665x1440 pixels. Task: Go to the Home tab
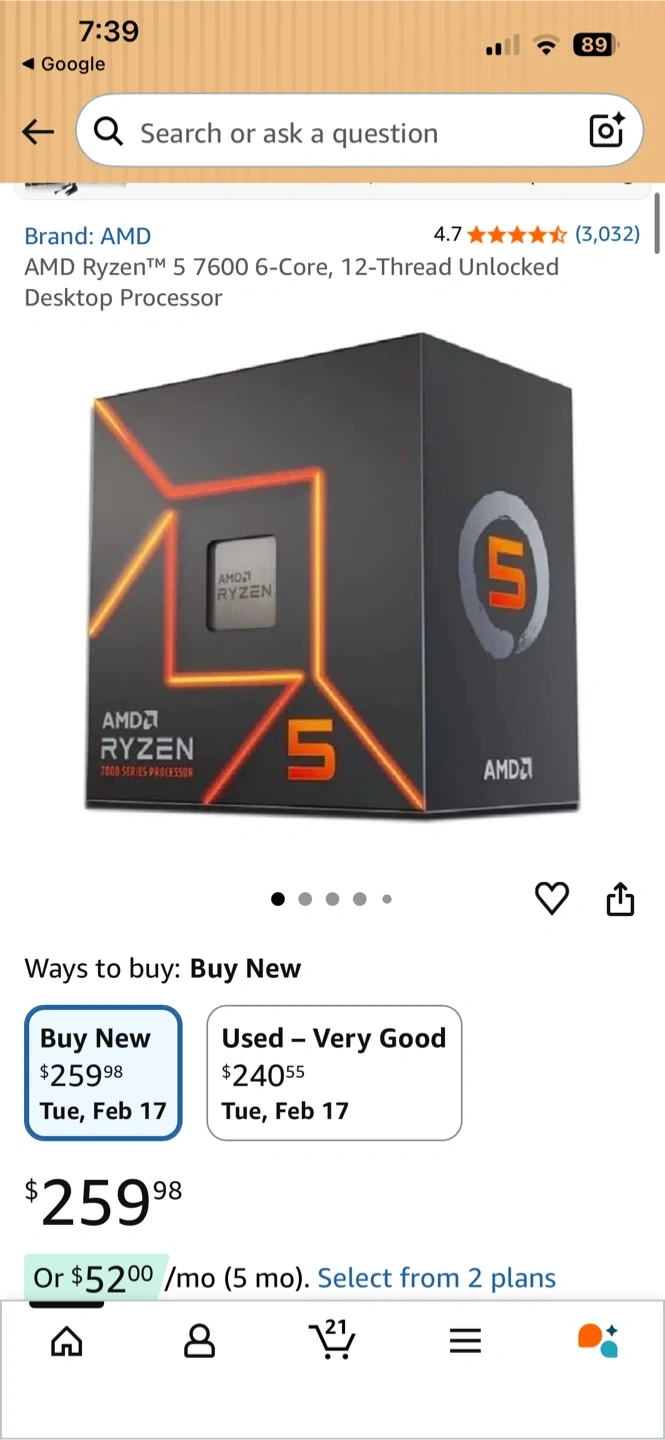(67, 1341)
